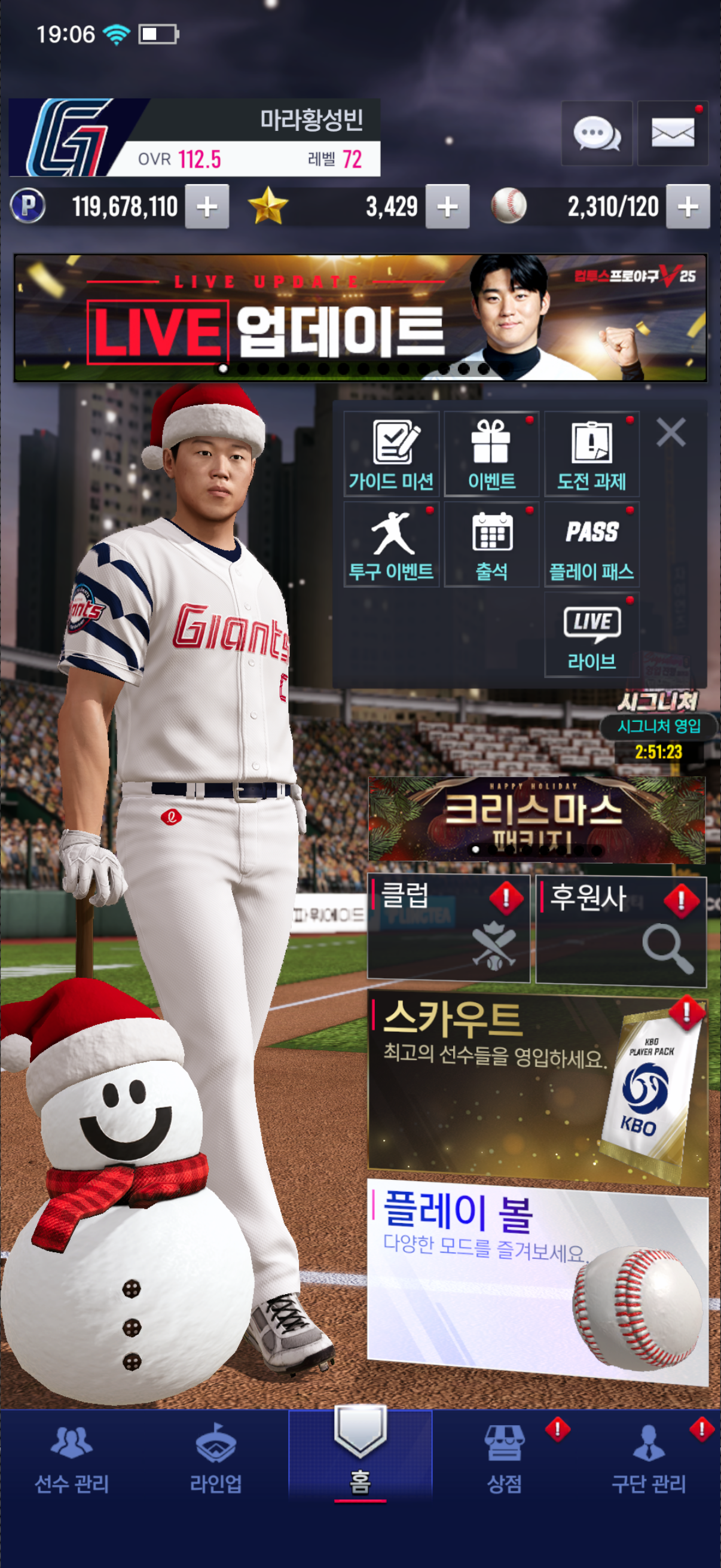Viewport: 721px width, 1568px height.
Task: Add more P points with plus button
Action: [x=207, y=207]
